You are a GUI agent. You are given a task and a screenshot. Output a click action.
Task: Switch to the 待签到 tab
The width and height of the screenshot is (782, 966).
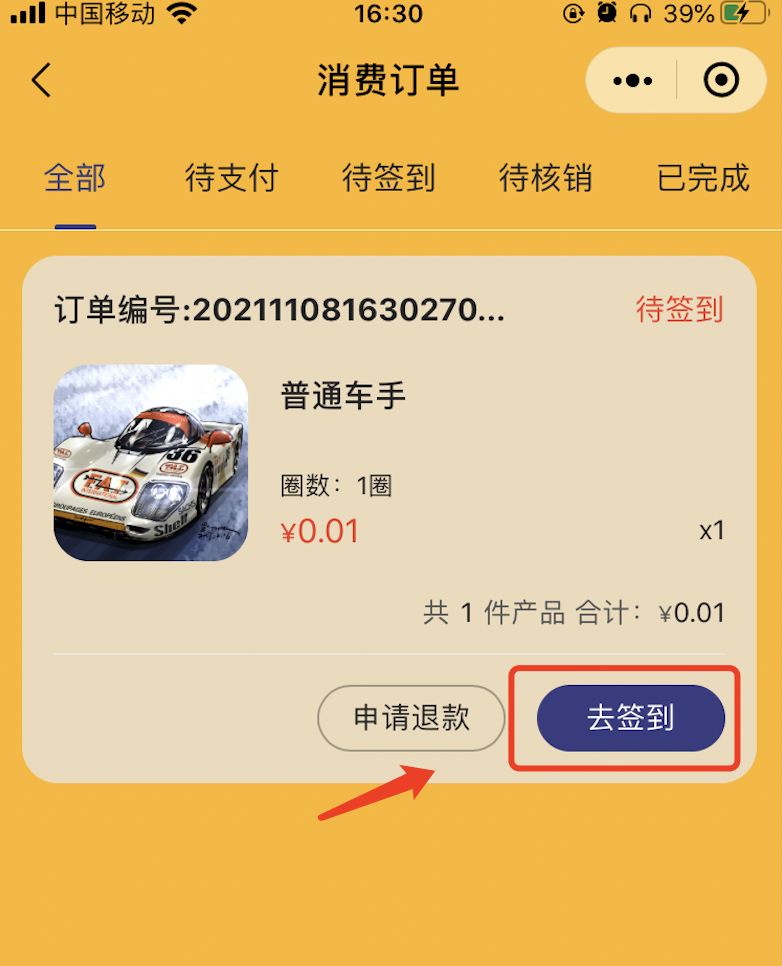388,179
